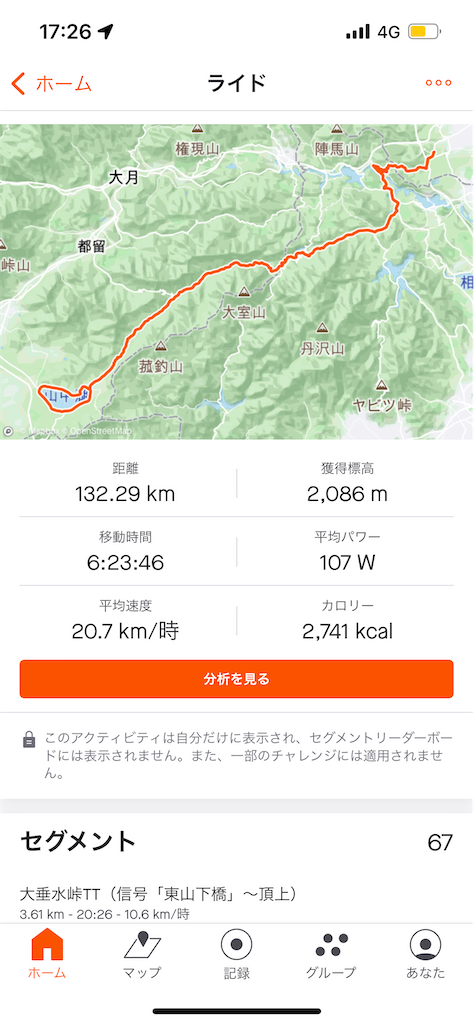Open the あなた profile tab
The width and height of the screenshot is (474, 1024).
(426, 953)
